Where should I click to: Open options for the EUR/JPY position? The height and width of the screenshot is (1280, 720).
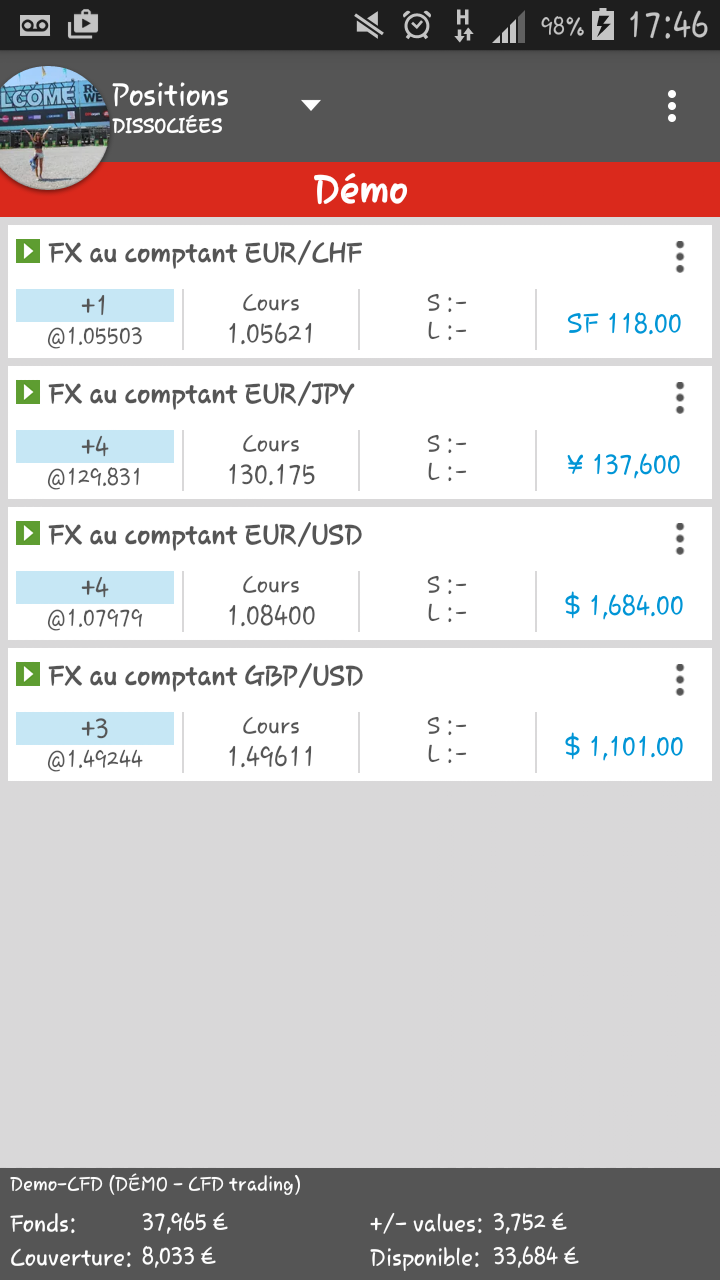[x=680, y=398]
